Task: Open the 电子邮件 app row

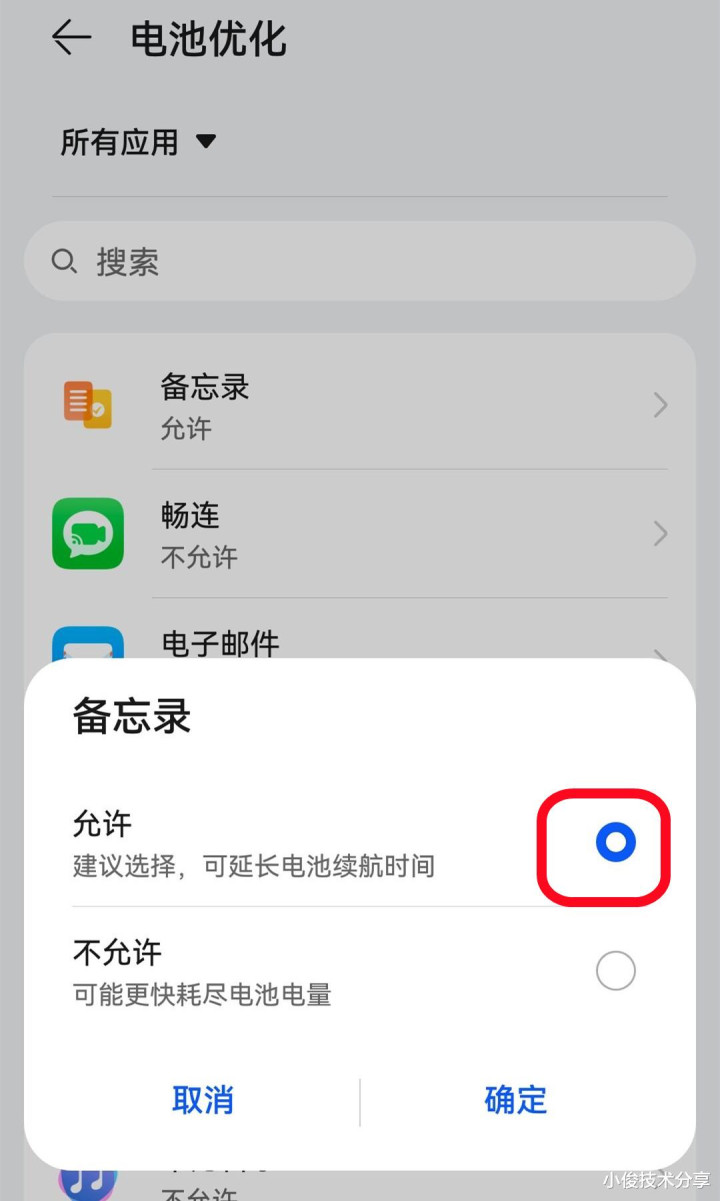Action: [x=360, y=640]
